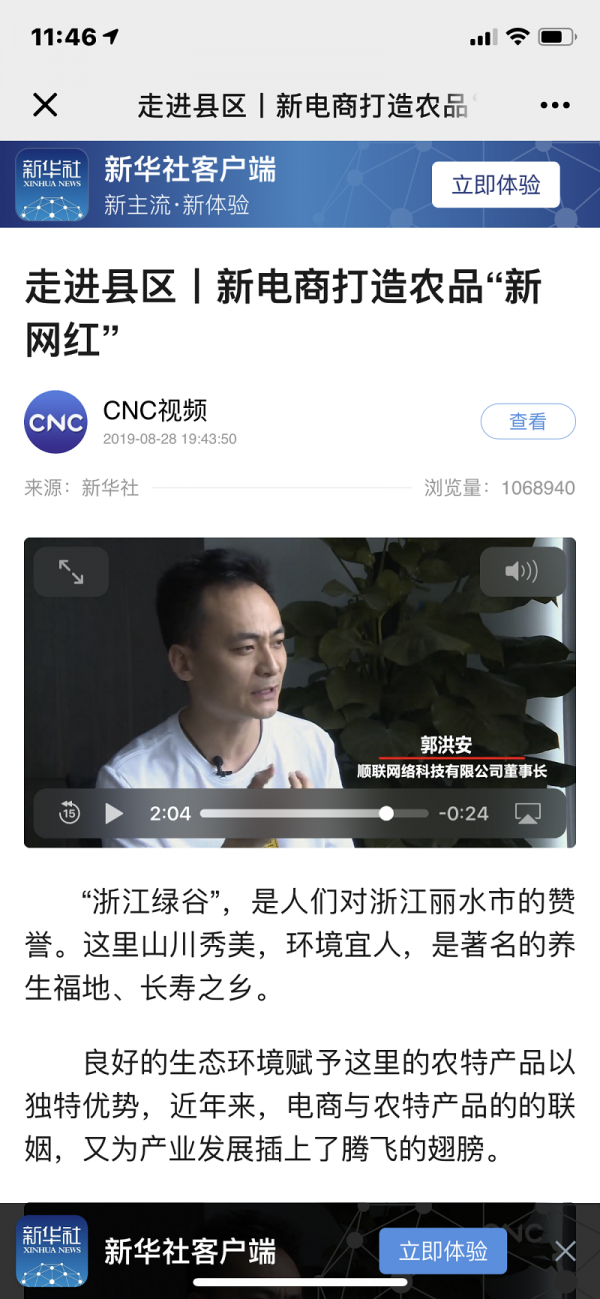Open the three-dot overflow menu
The height and width of the screenshot is (1299, 600).
[554, 105]
